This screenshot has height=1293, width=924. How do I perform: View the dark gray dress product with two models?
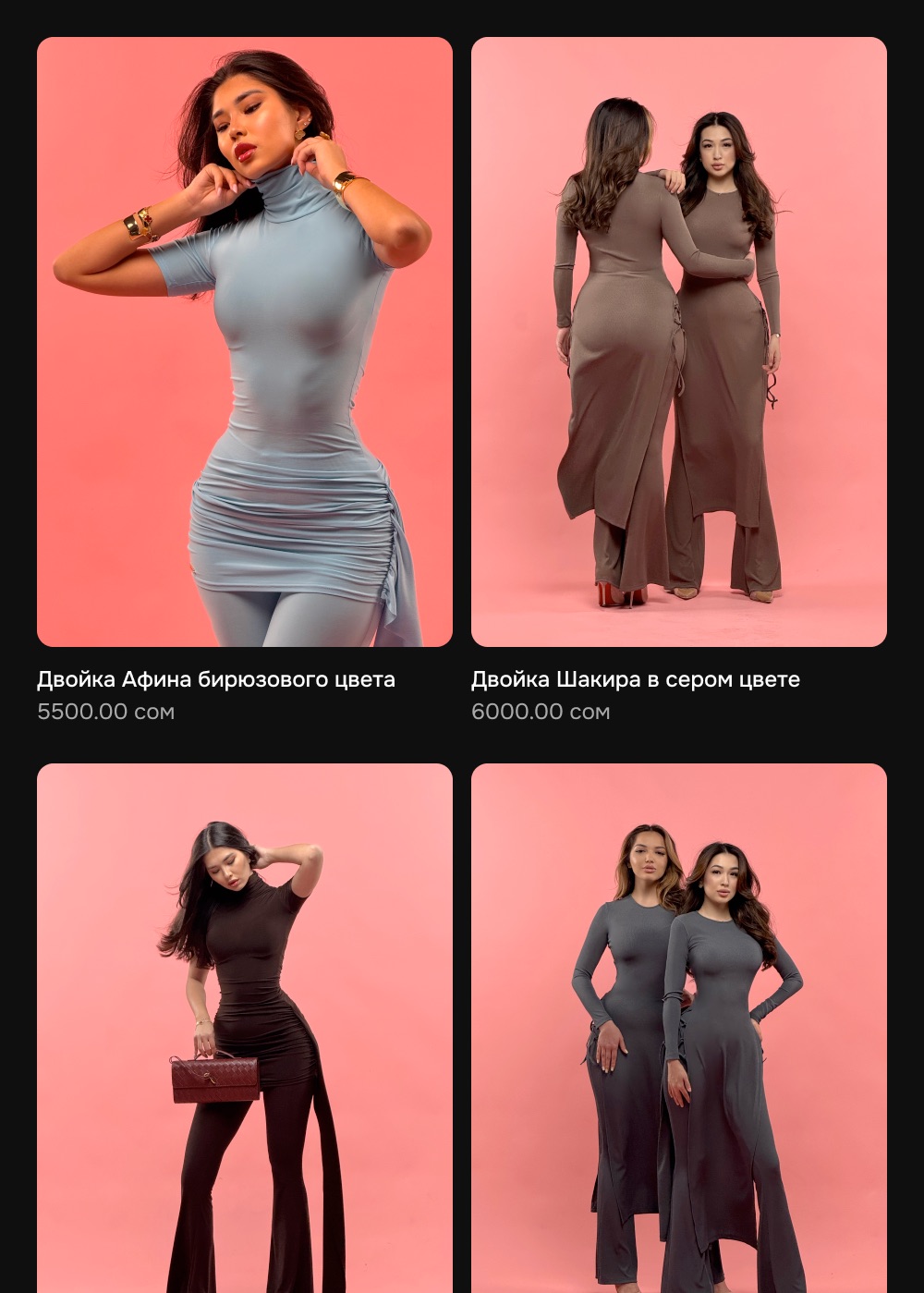point(679,1026)
